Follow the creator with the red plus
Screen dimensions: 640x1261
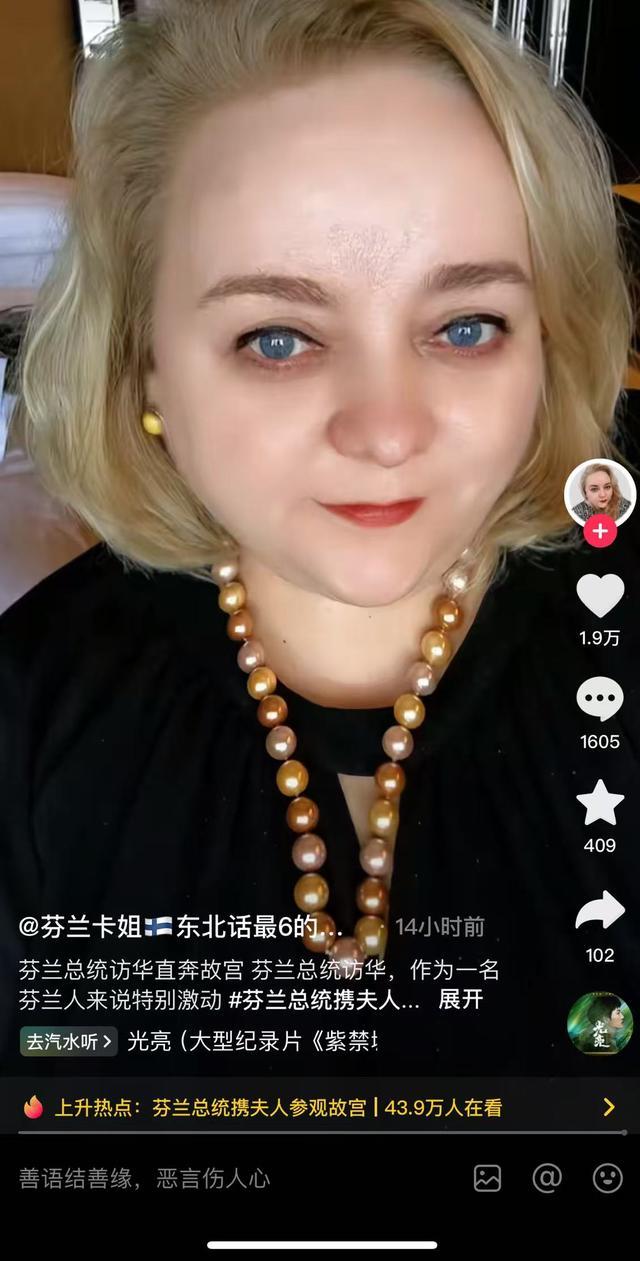tap(600, 532)
